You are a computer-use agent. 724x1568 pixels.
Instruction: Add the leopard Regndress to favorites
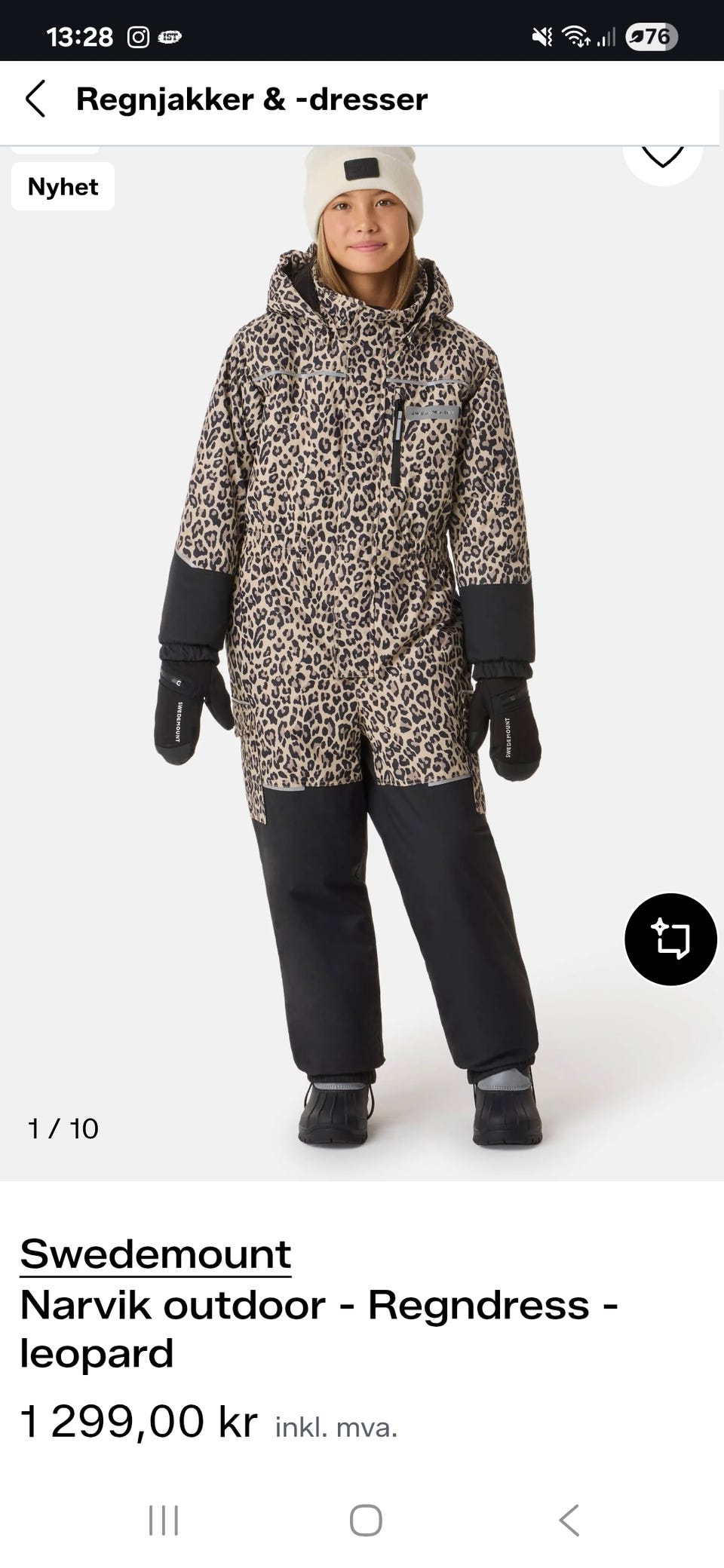coord(662,160)
